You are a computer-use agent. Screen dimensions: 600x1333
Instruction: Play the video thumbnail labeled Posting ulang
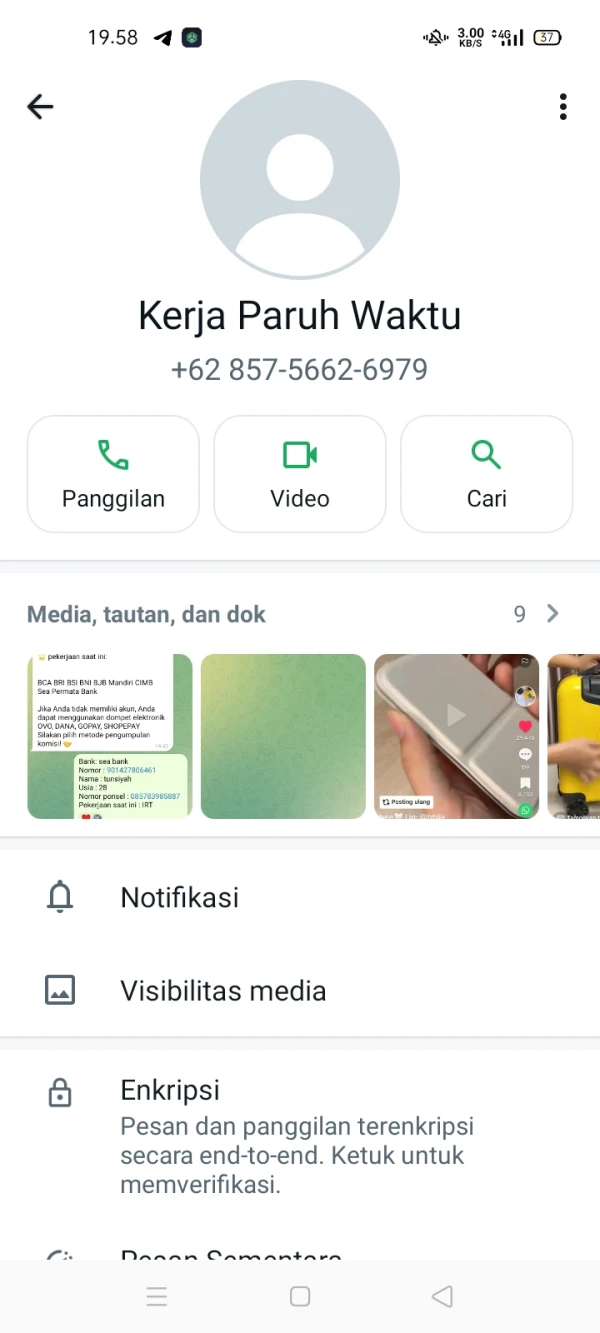point(457,737)
